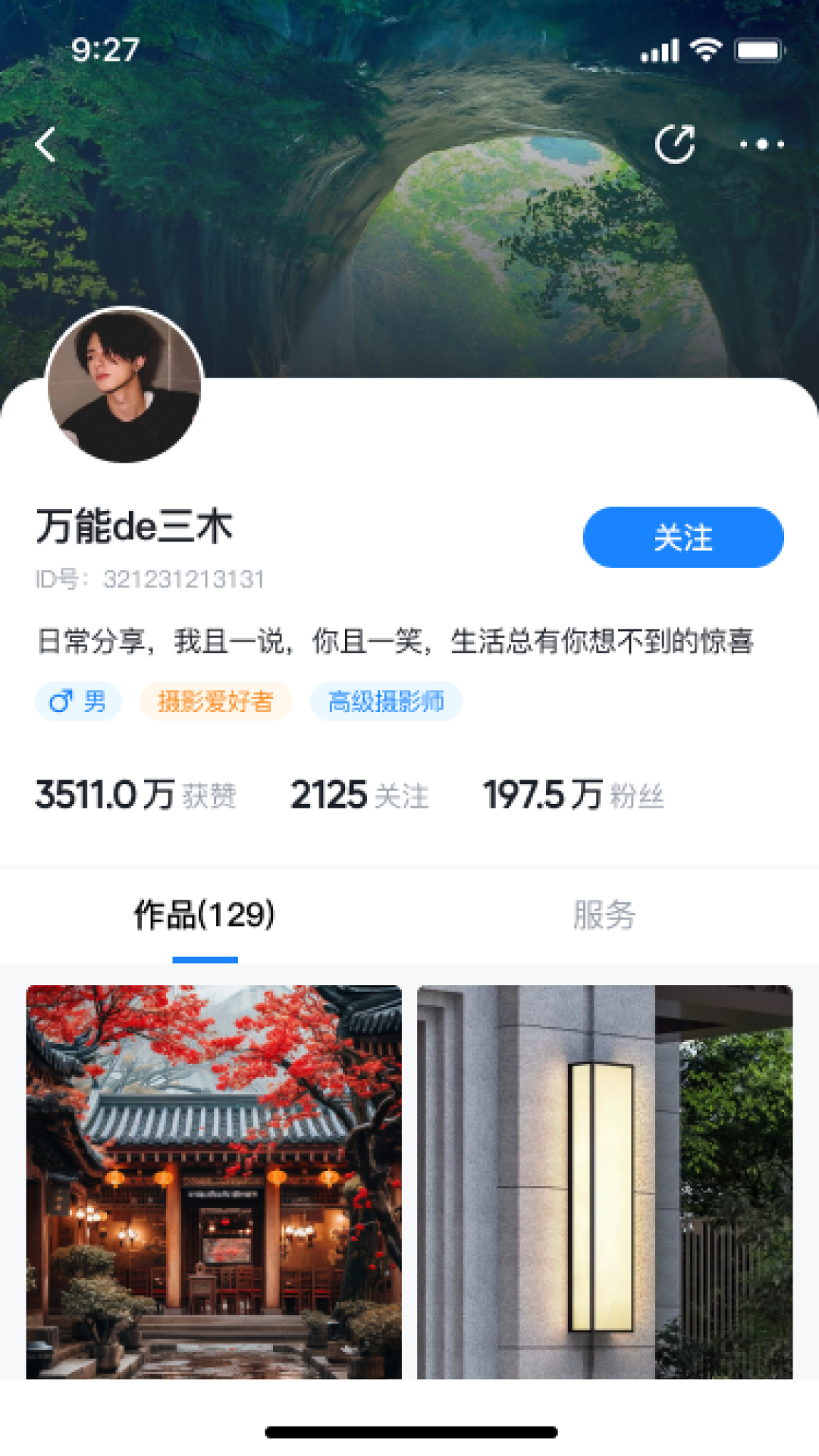Switch to the 服务 tab
Viewport: 819px width, 1456px height.
click(604, 915)
